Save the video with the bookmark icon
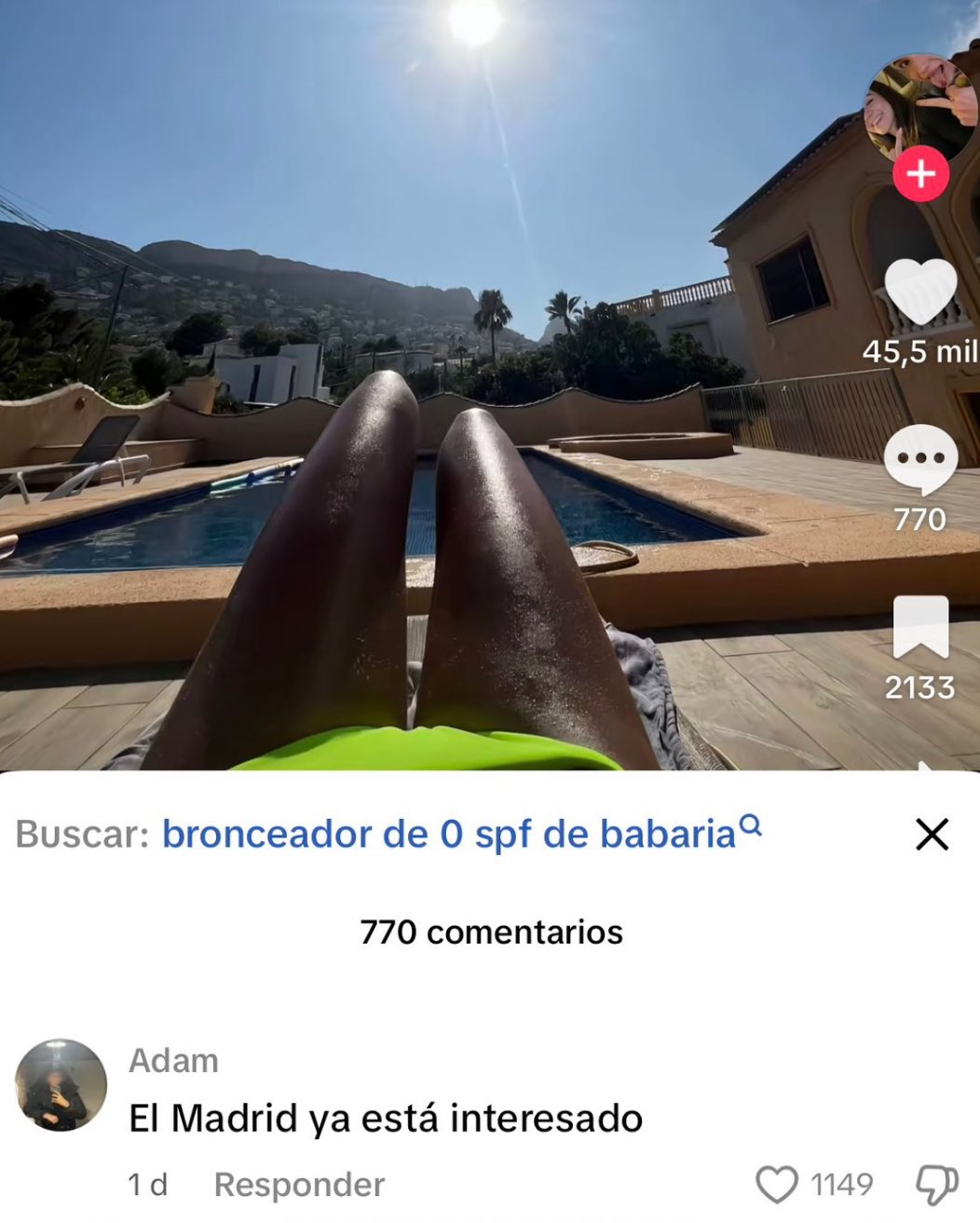980x1223 pixels. tap(920, 627)
